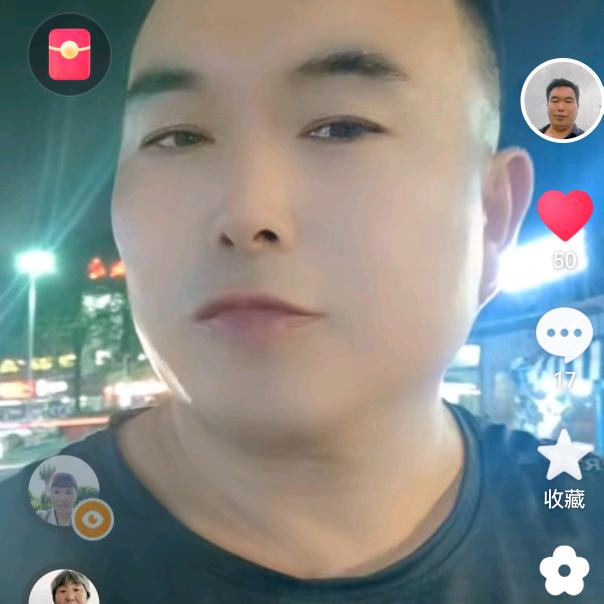Viewport: 604px width, 604px height.
Task: Like this video with the heart
Action: point(565,214)
